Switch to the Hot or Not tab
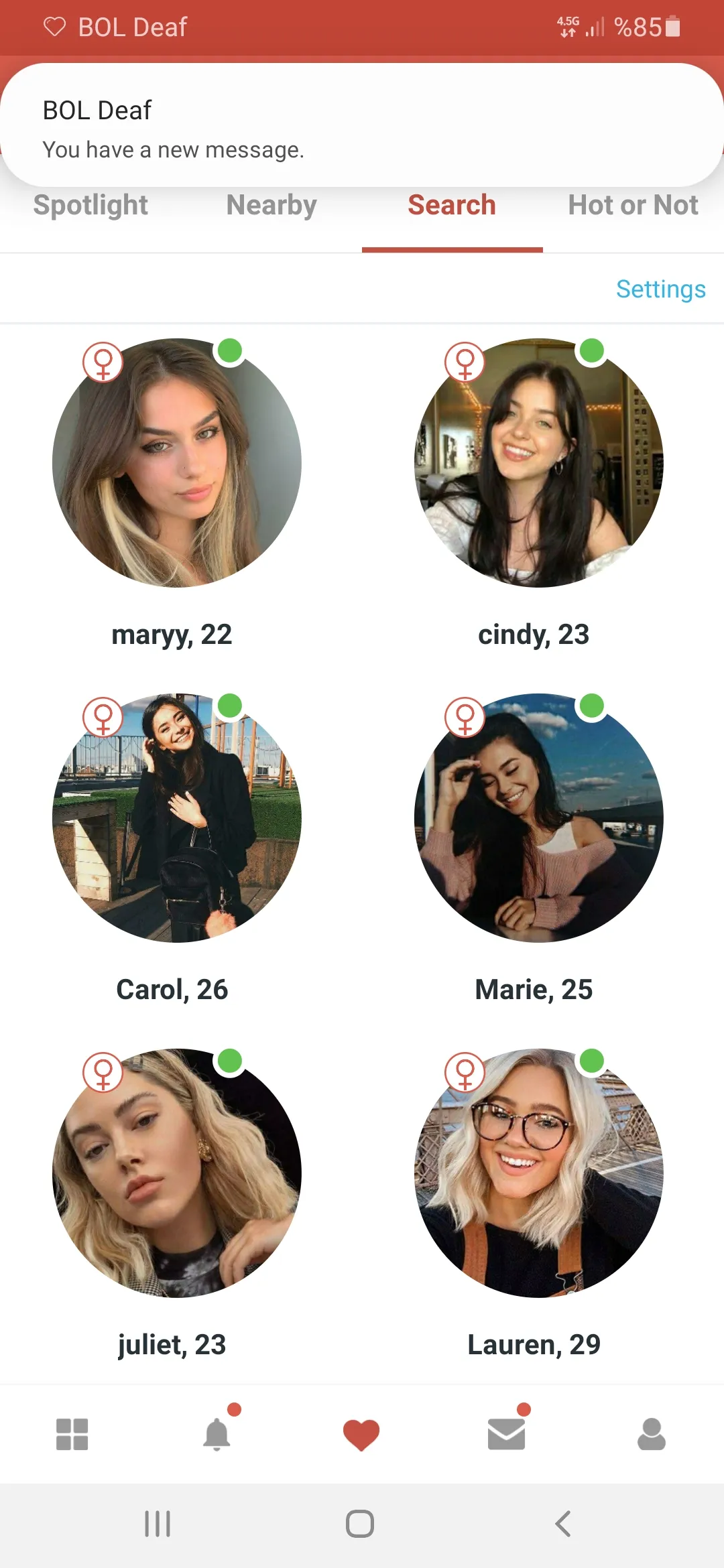This screenshot has width=724, height=1568. click(633, 206)
